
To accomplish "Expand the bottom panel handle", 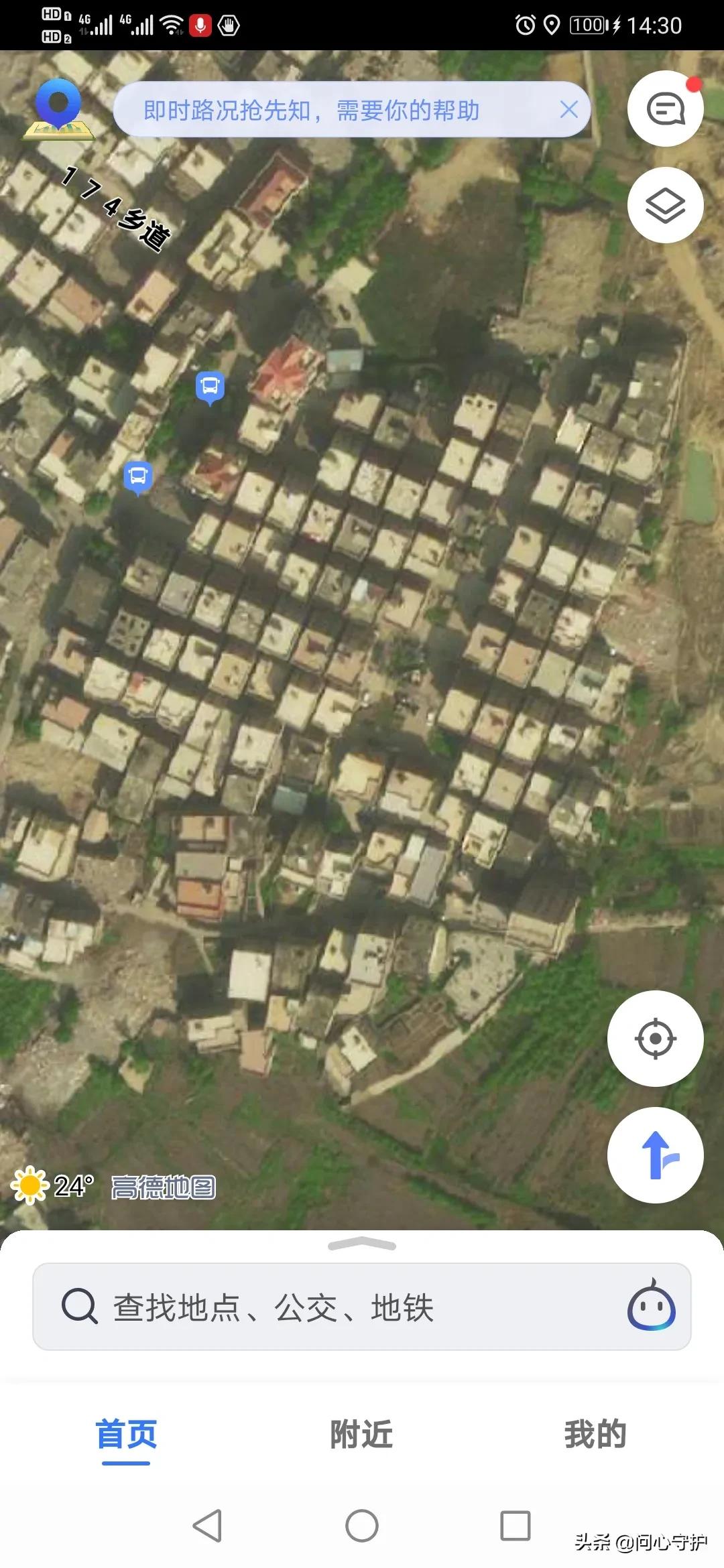I will (x=362, y=1244).
